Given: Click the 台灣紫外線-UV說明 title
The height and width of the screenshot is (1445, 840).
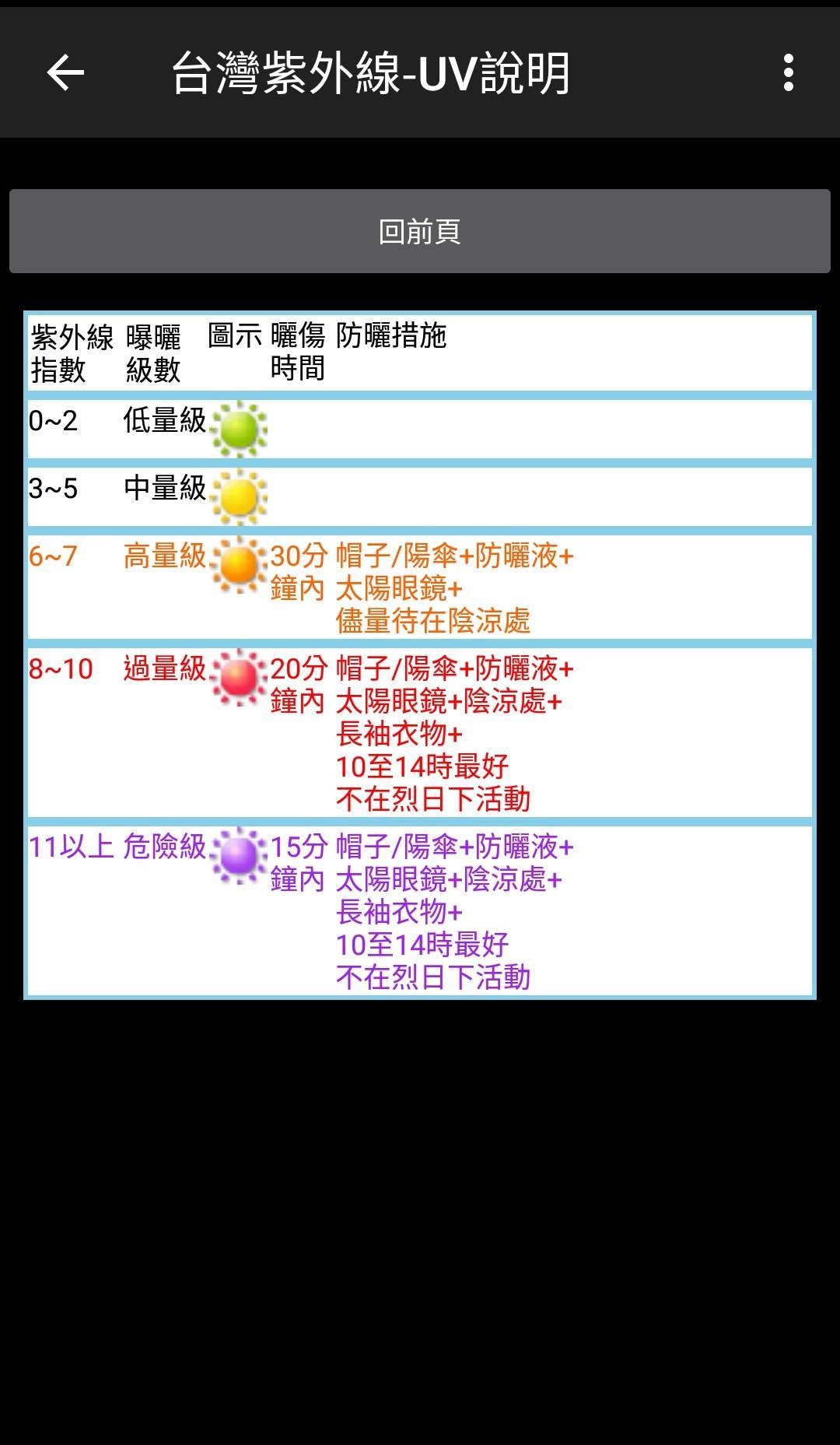Looking at the screenshot, I should point(373,72).
